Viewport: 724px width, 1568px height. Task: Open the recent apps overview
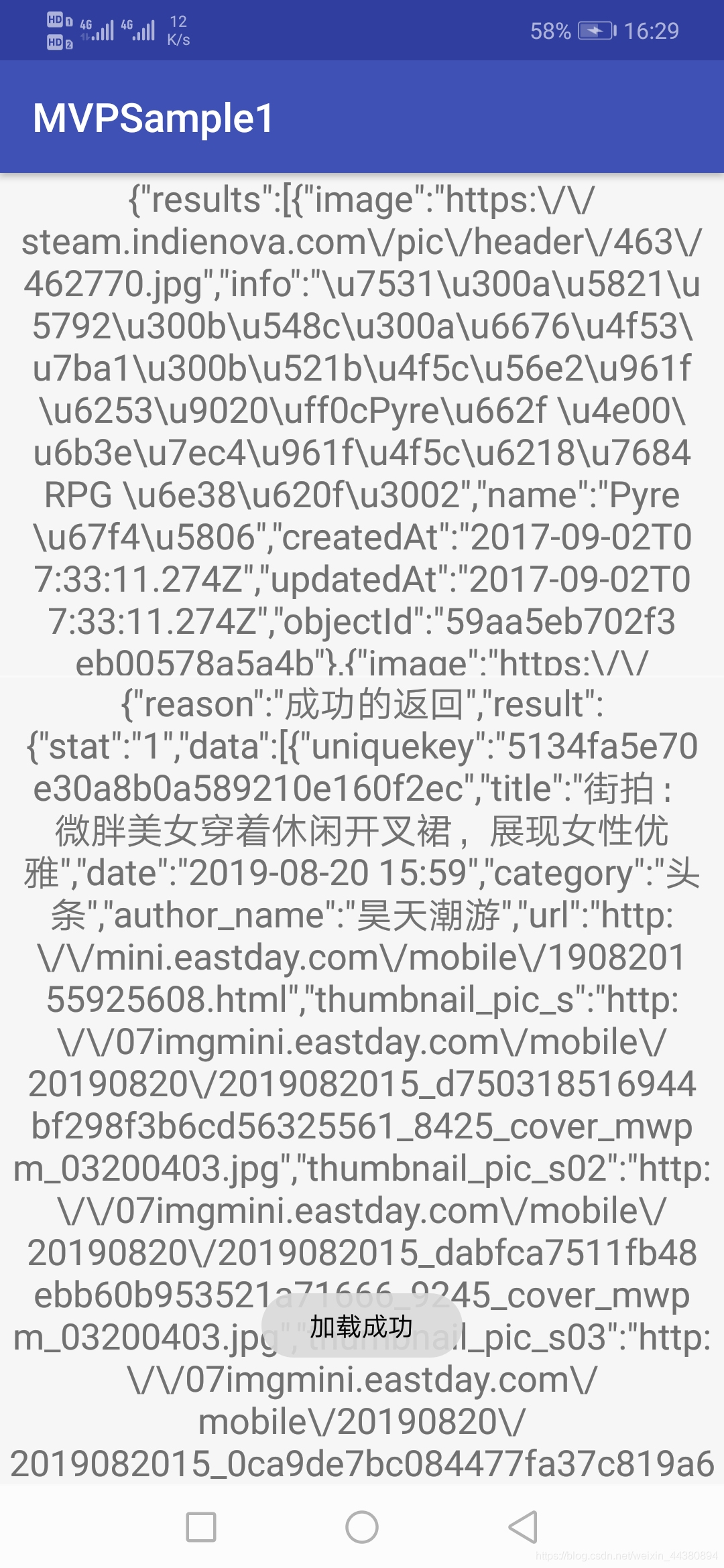click(x=201, y=1527)
